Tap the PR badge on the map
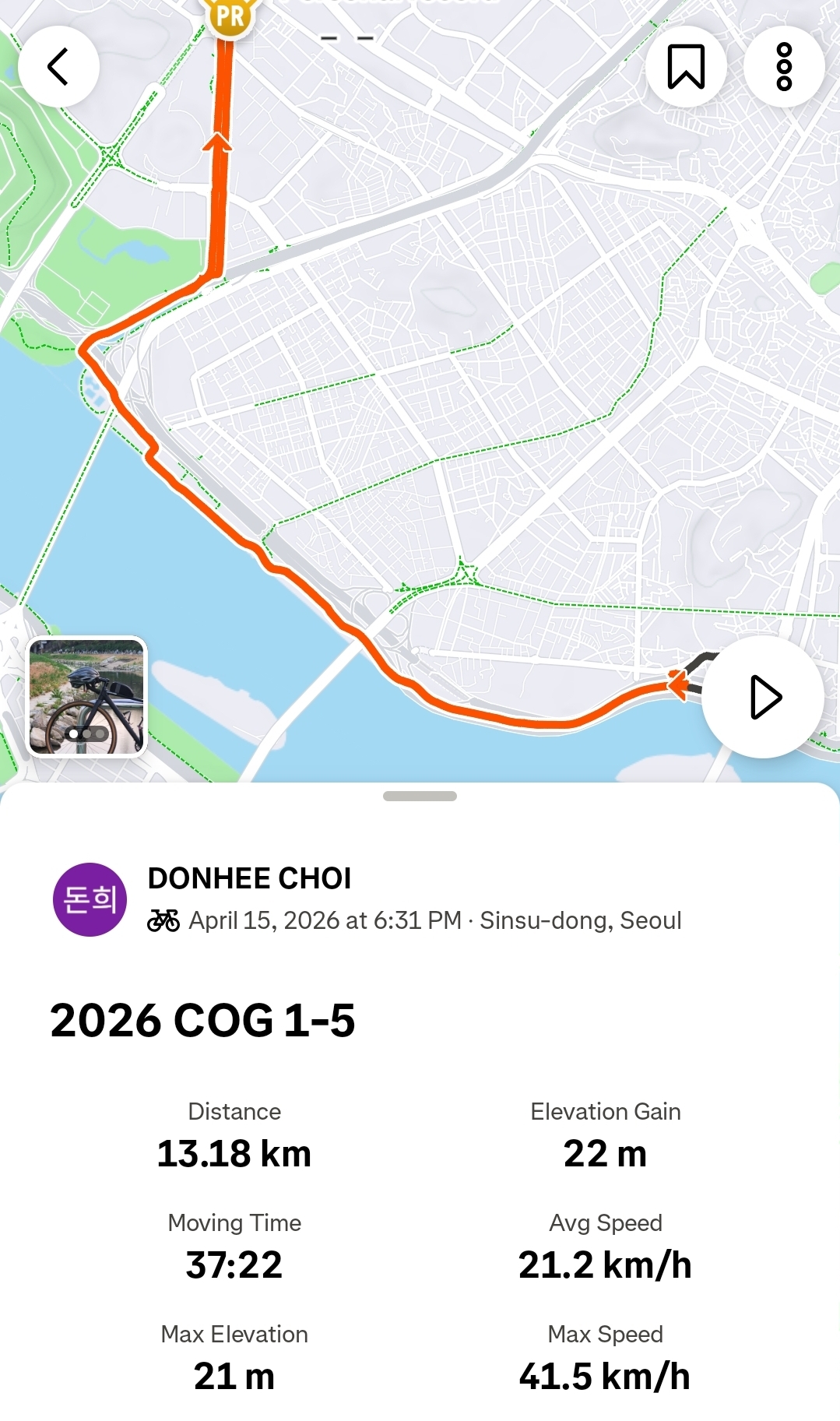840x1421 pixels. (x=230, y=17)
